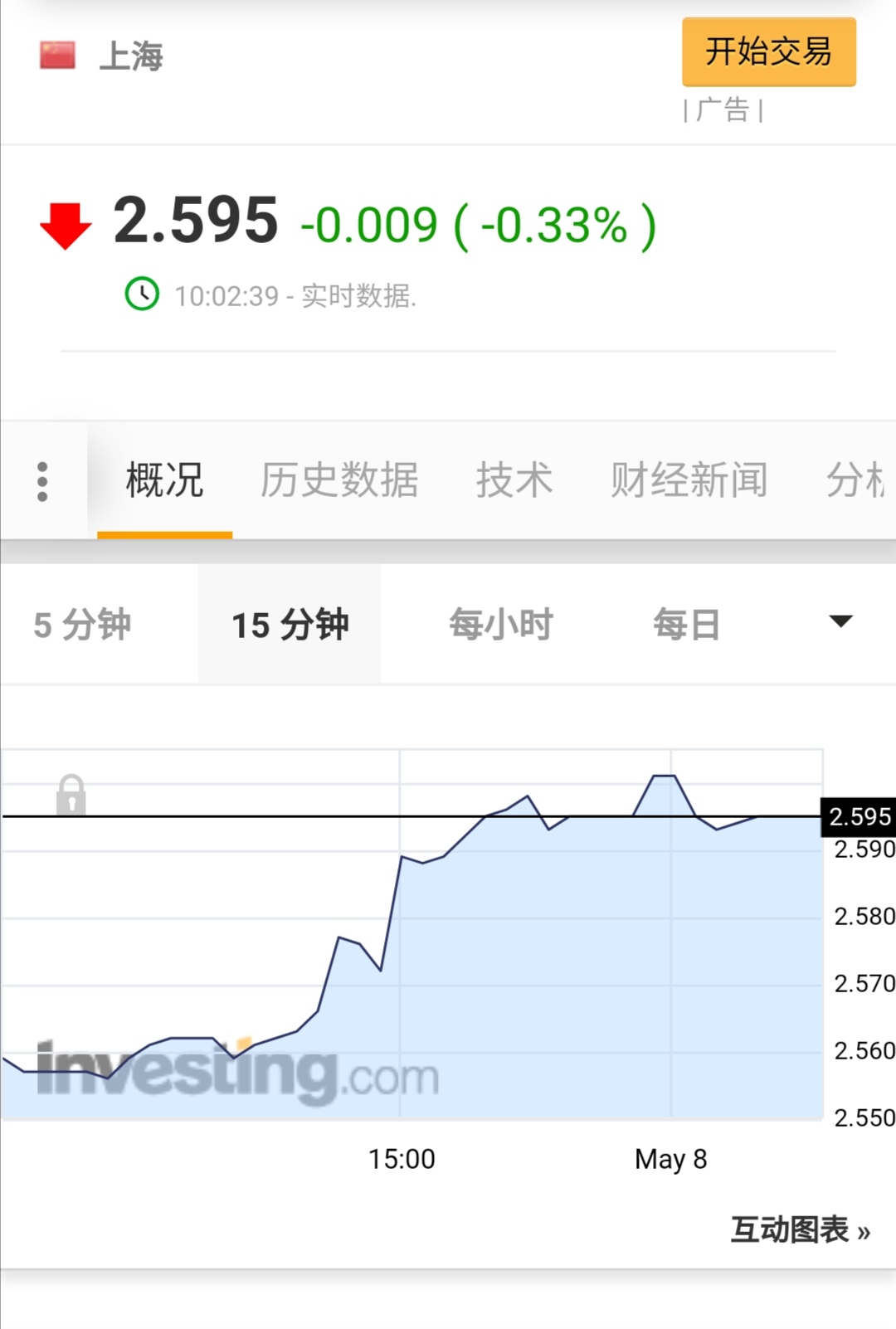Select the 15 分钟 chart interval

point(290,625)
